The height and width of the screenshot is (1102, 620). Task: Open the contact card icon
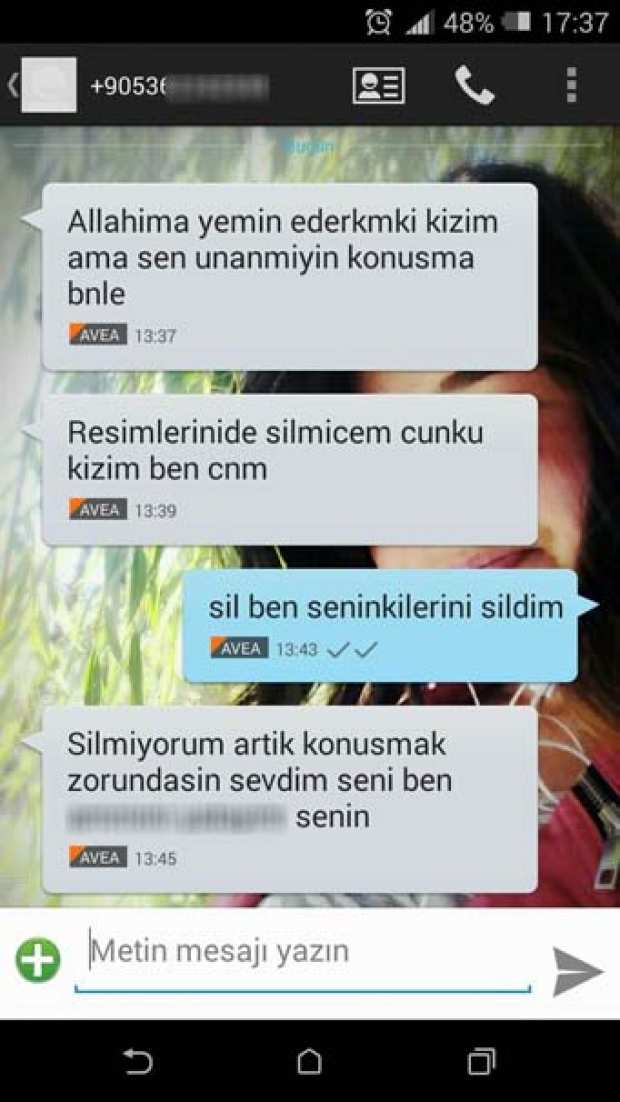(x=377, y=86)
